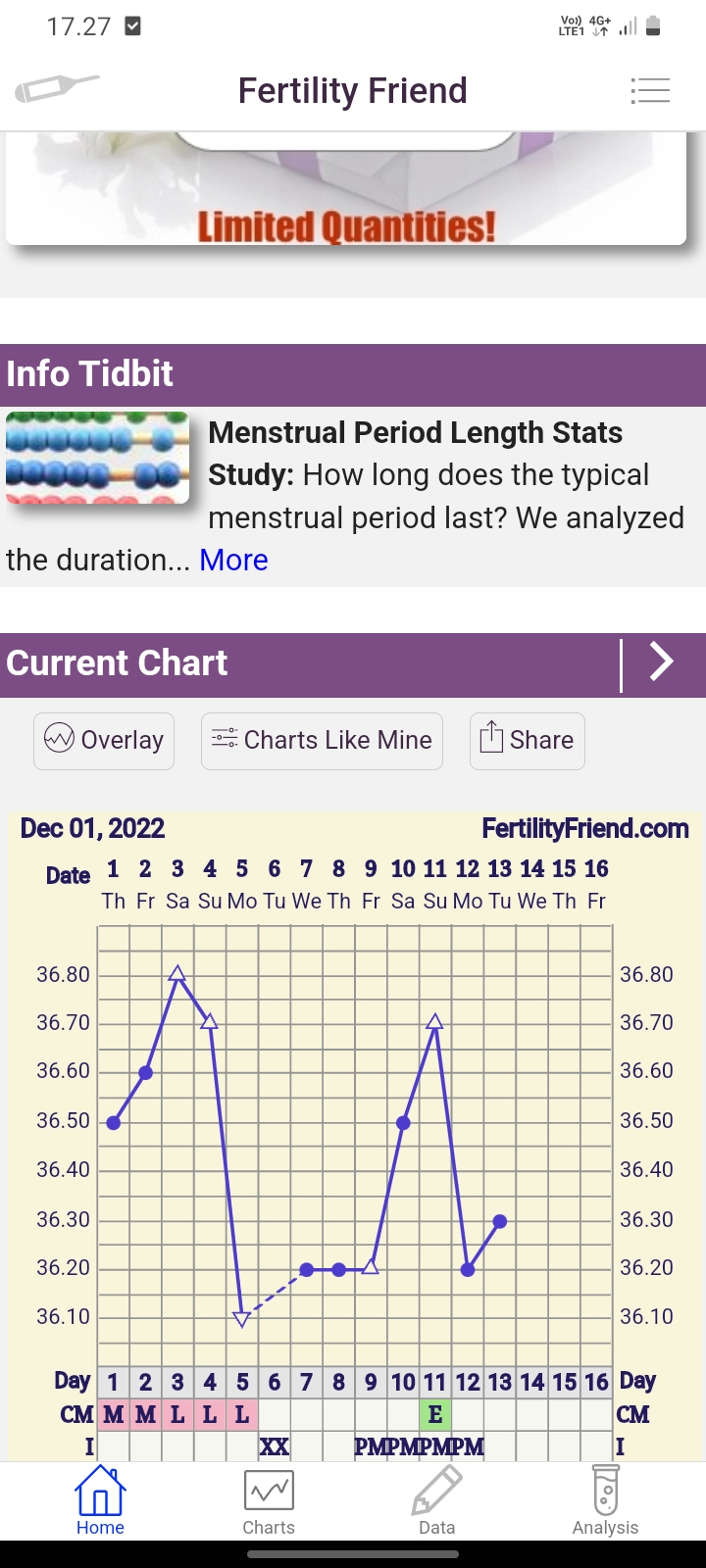
Task: Expand the Current Chart arrow
Action: pyautogui.click(x=663, y=663)
